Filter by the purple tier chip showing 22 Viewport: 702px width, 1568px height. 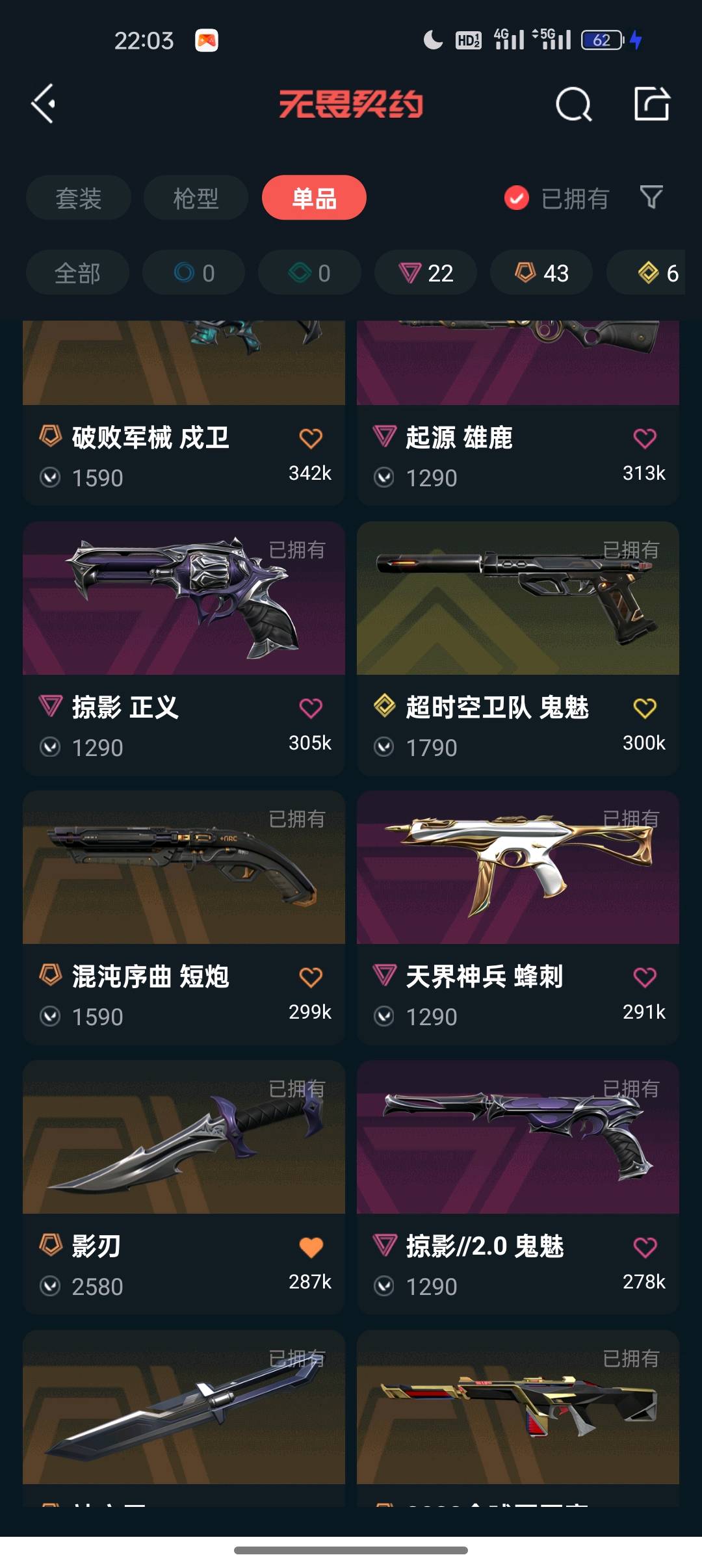426,273
